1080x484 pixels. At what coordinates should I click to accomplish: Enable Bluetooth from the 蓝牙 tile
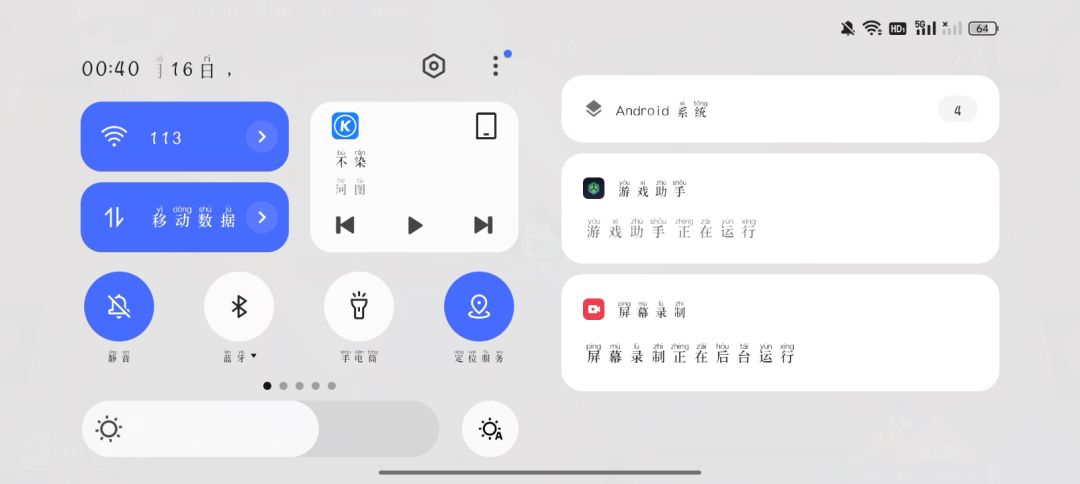(239, 306)
